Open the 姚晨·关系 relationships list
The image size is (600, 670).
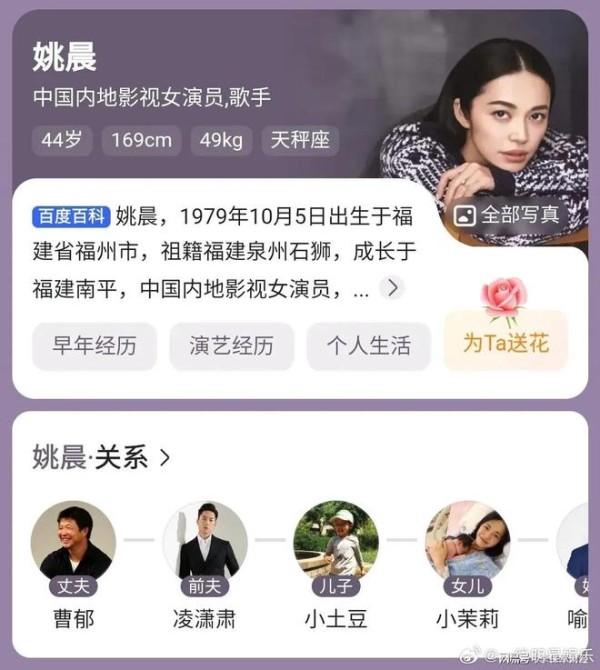coord(102,458)
